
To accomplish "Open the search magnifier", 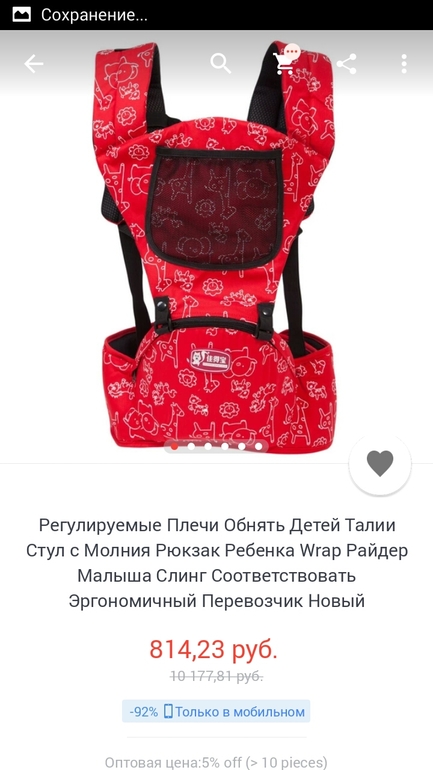I will [220, 64].
